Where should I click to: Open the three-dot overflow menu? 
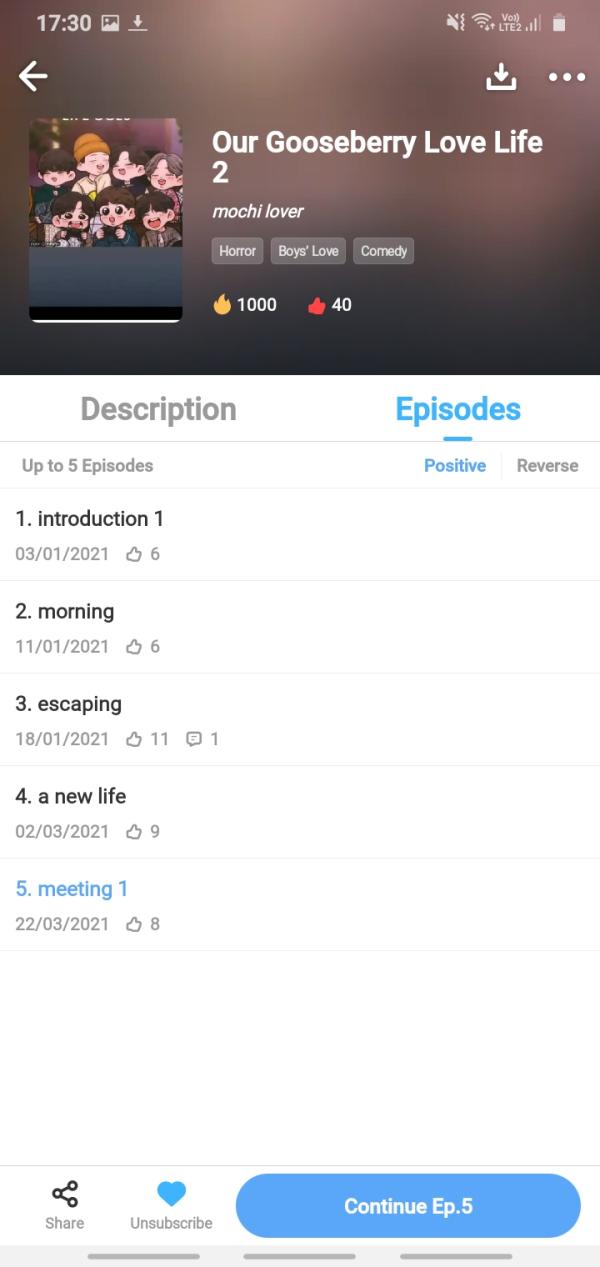(566, 77)
